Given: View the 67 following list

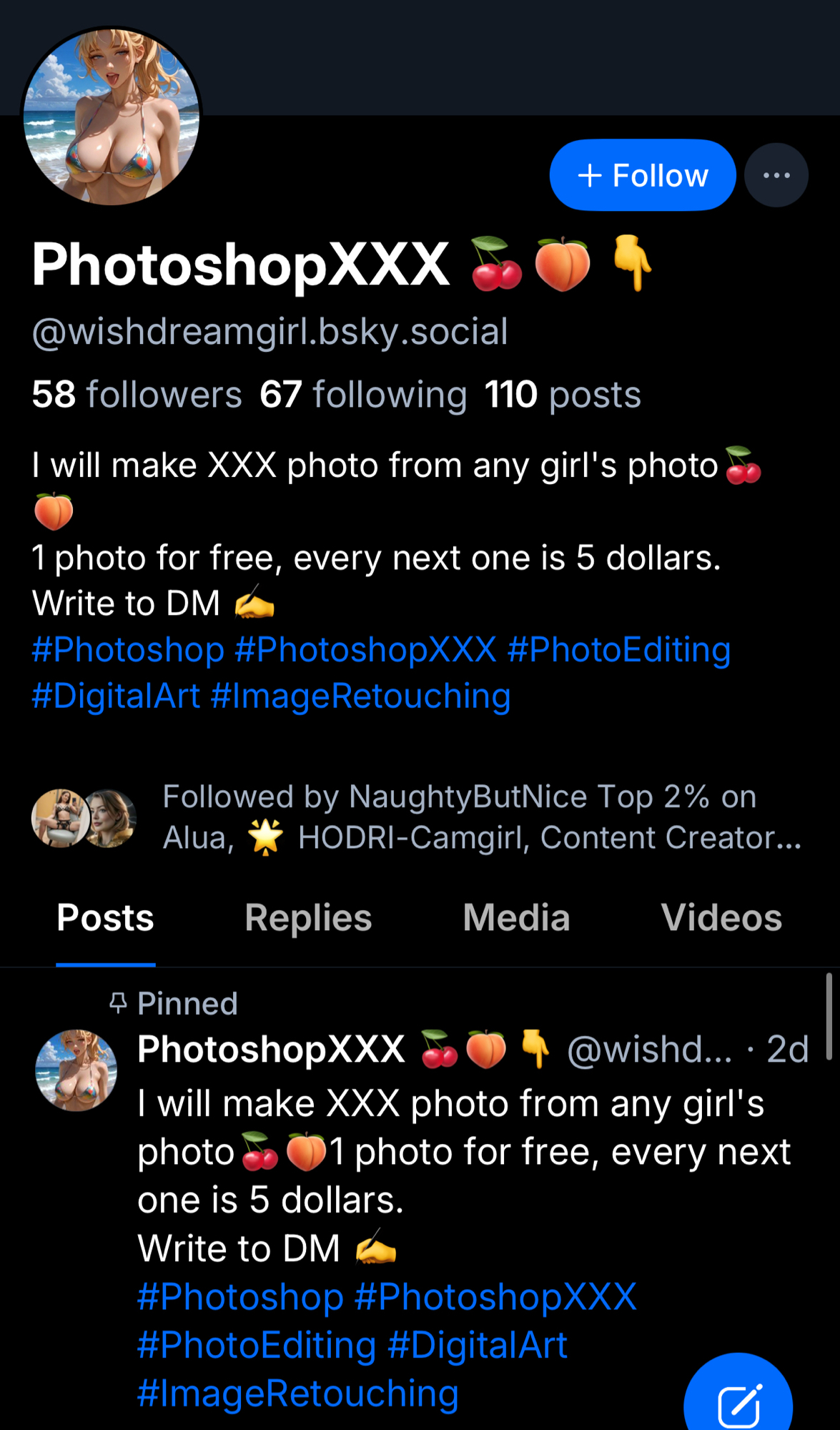Looking at the screenshot, I should 363,395.
